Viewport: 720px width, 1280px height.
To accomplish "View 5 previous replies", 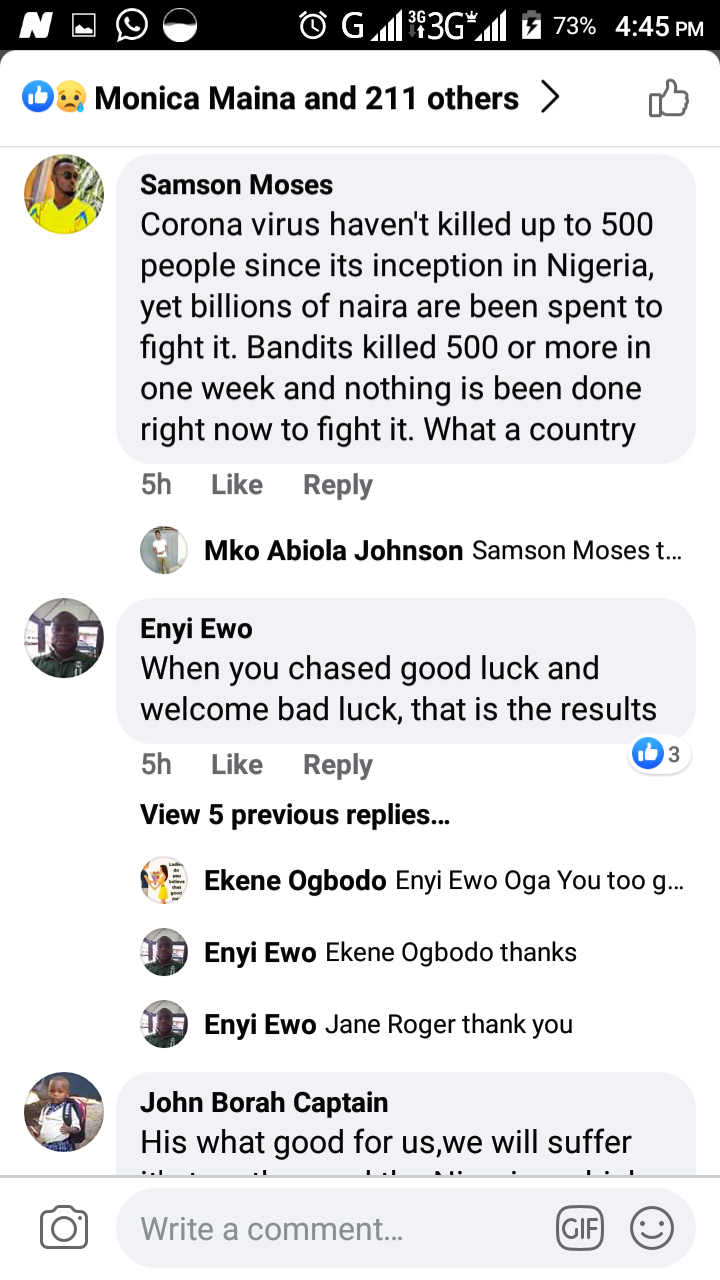I will pyautogui.click(x=295, y=815).
